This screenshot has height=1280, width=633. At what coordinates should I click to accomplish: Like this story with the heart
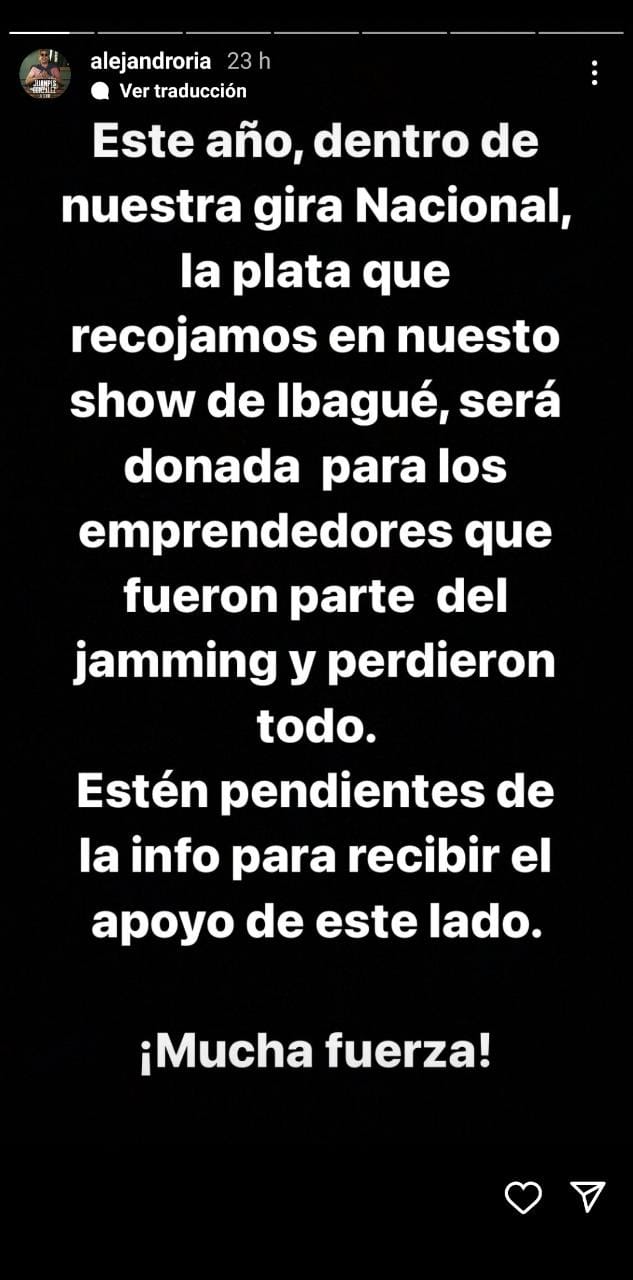coord(523,1197)
